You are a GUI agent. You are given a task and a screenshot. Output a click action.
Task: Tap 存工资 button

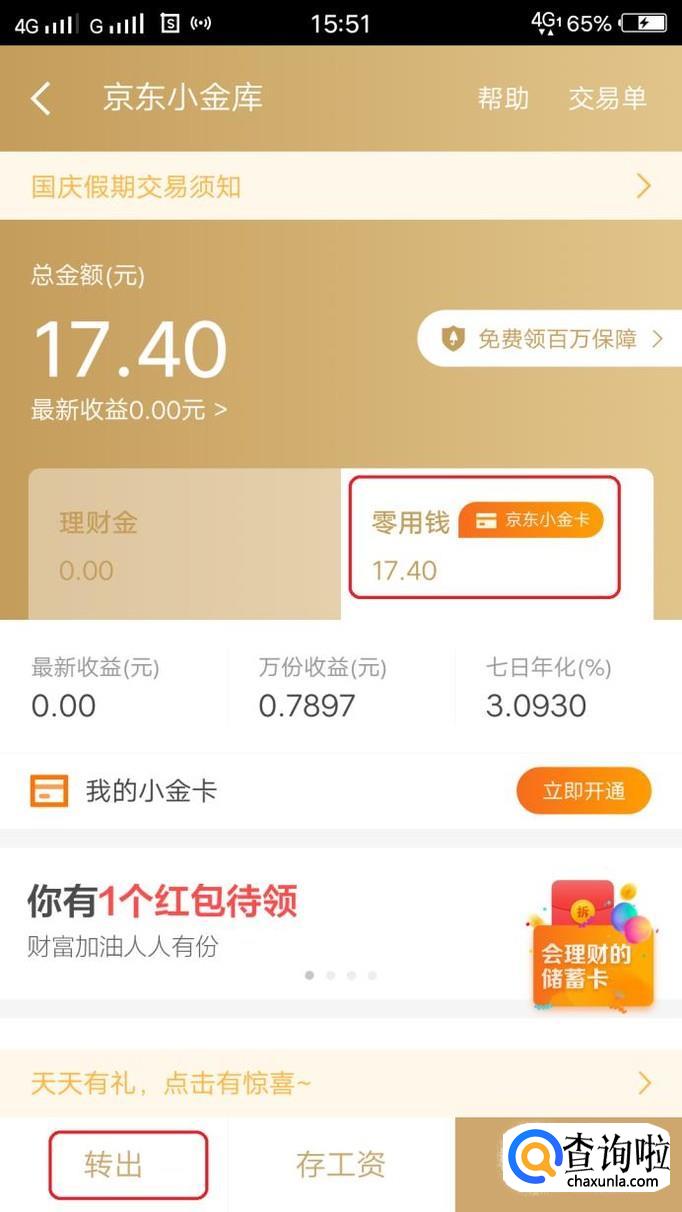click(341, 1164)
